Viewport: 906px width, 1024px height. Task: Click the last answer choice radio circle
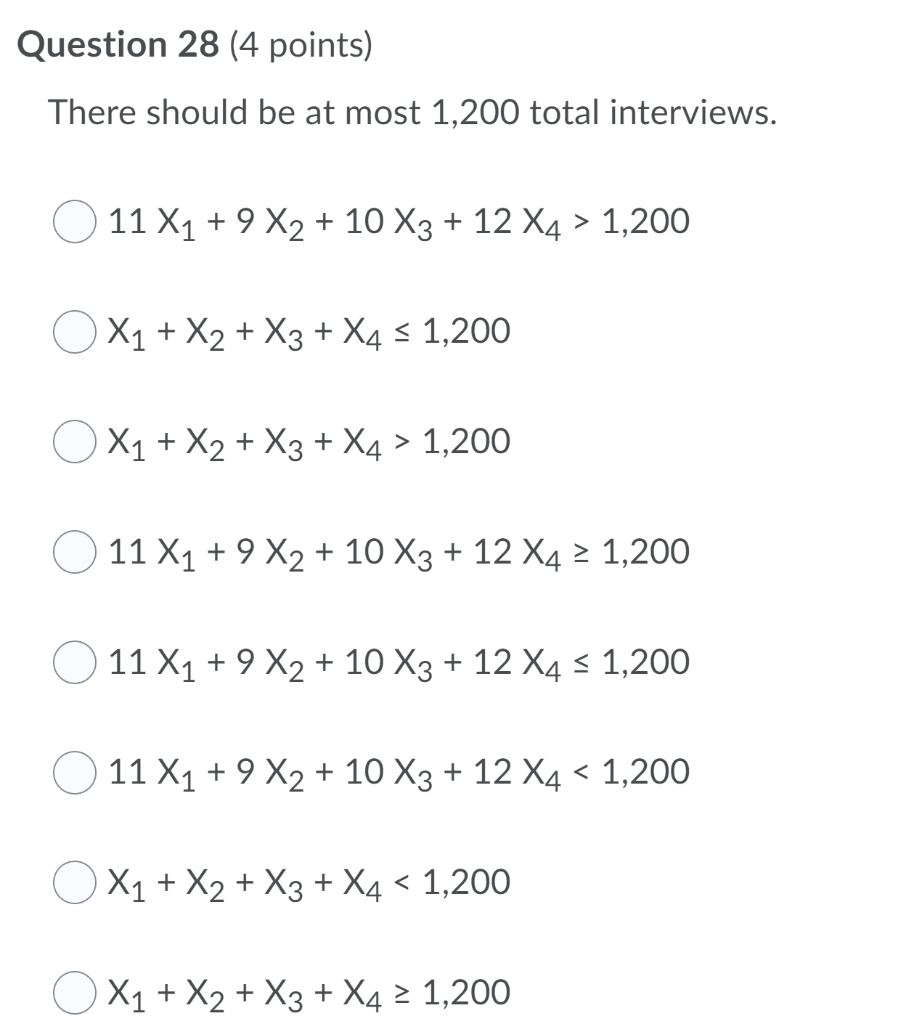click(x=72, y=991)
